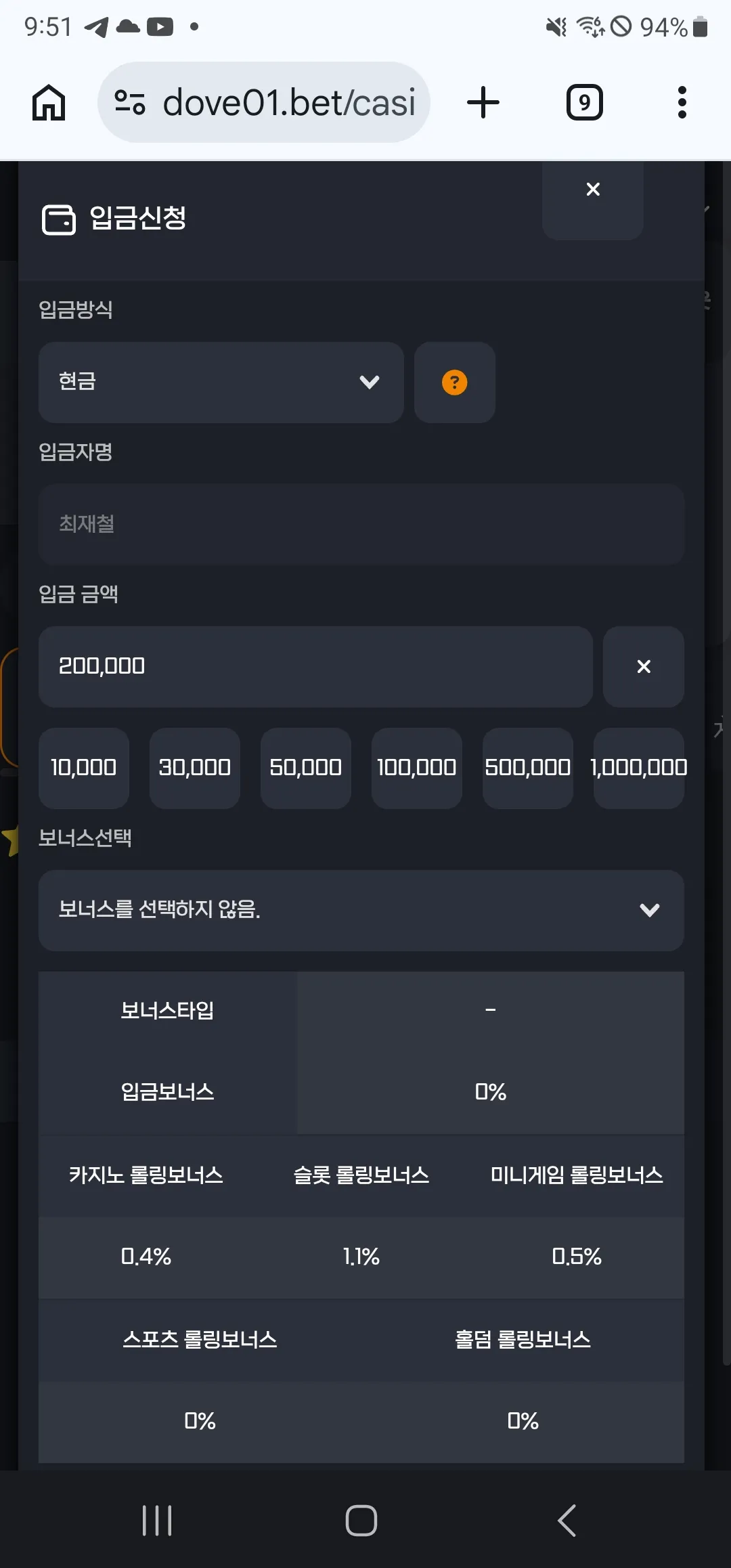Tap the 입금자명 name field

(x=361, y=524)
